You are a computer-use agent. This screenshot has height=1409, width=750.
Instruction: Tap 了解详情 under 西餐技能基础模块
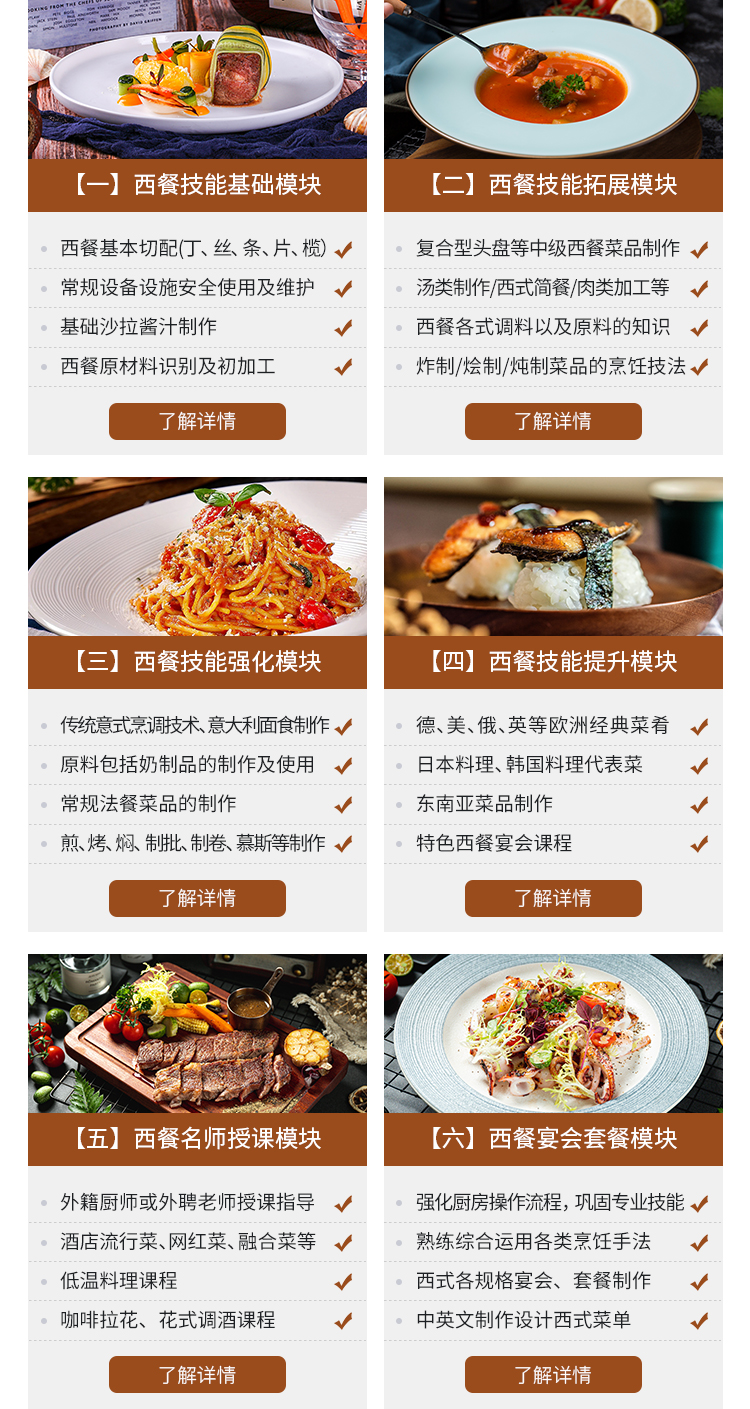click(197, 421)
